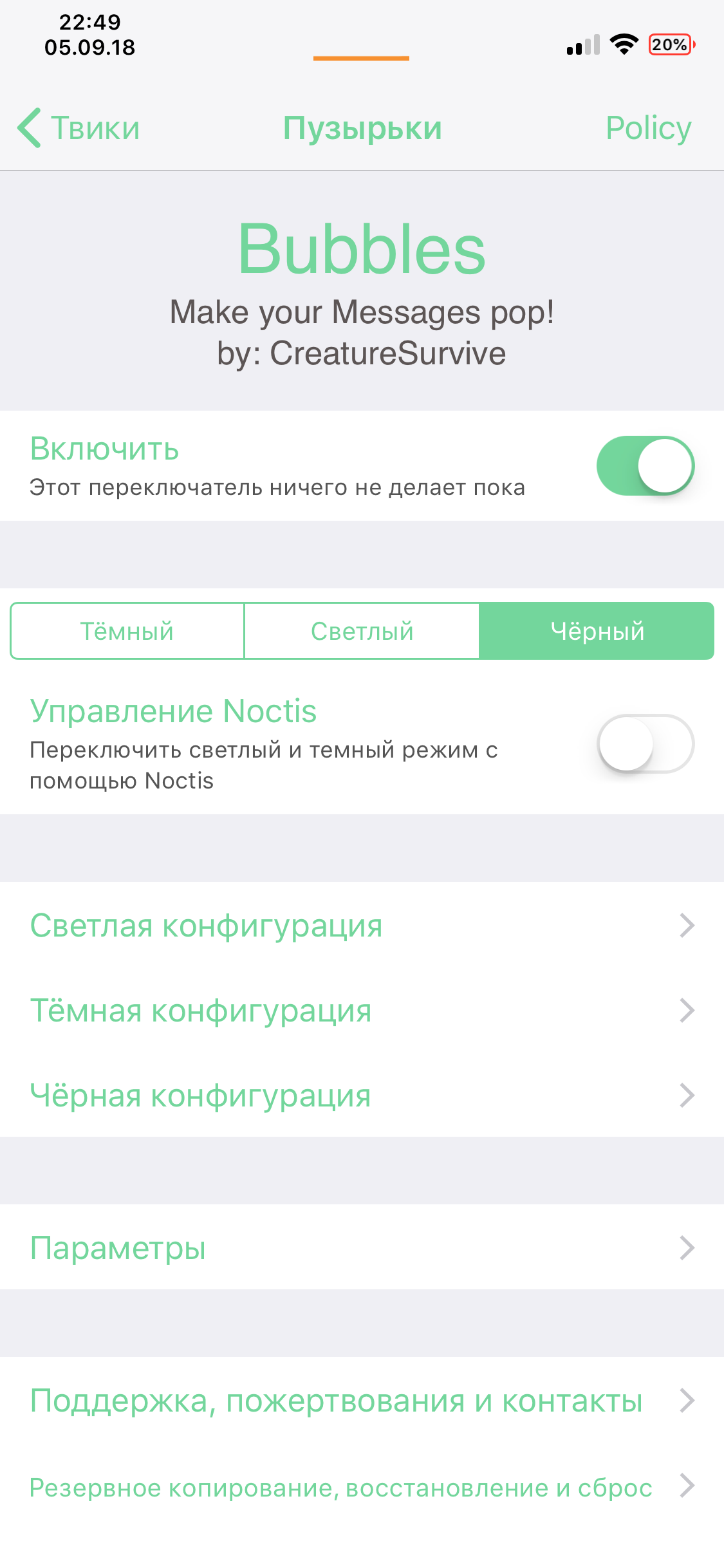Switch to the Светлый segment

(362, 631)
